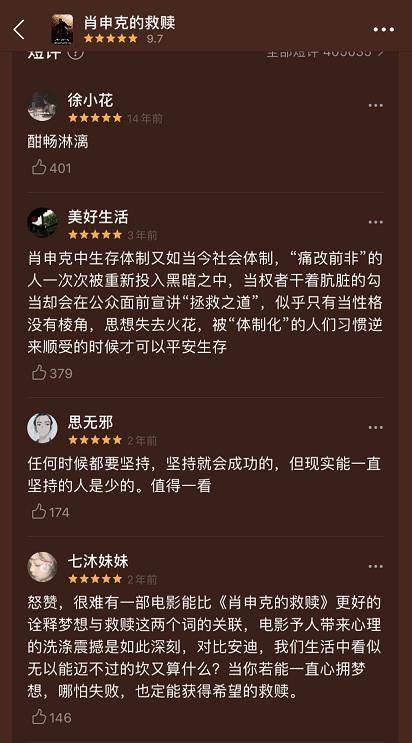Open 七沐妹妹's profile avatar
The image size is (412, 743).
coord(43,567)
